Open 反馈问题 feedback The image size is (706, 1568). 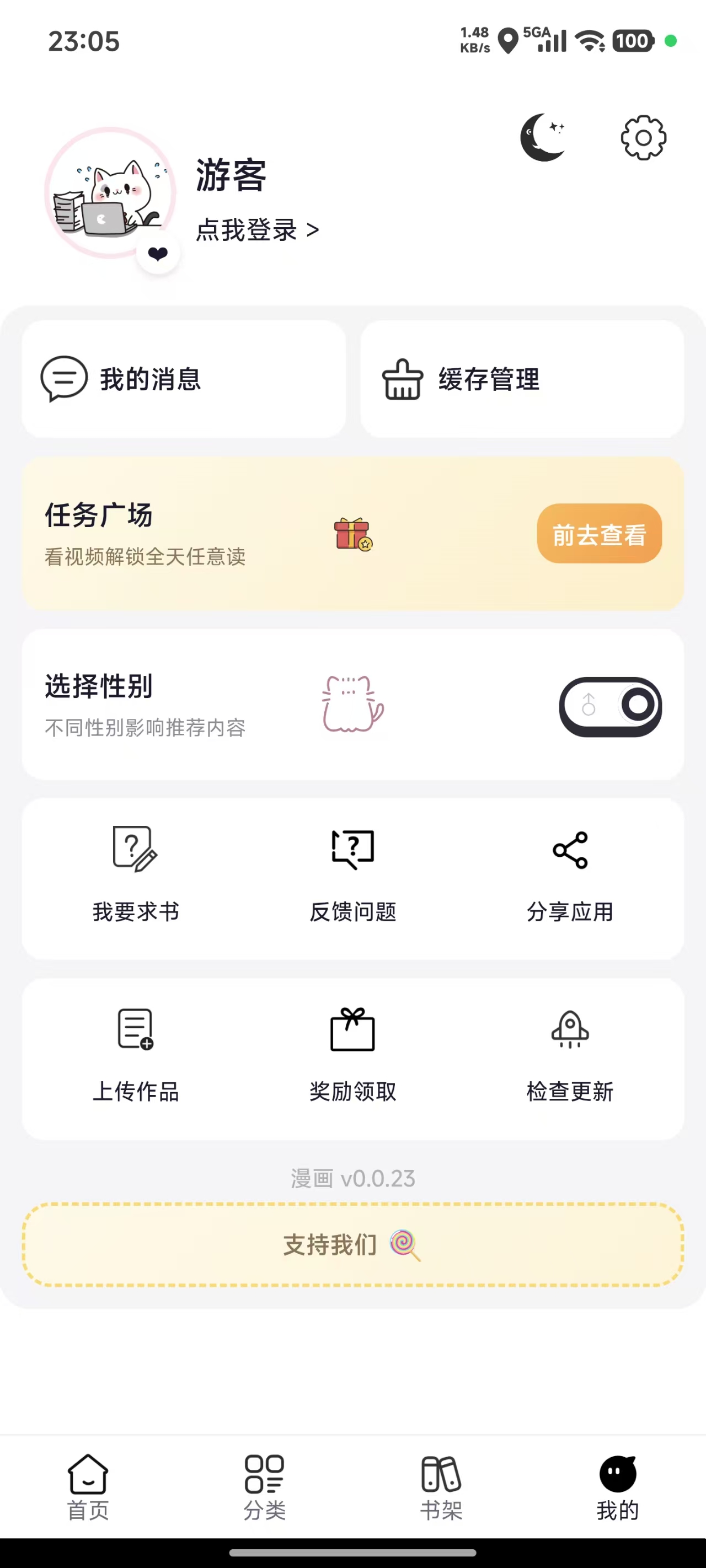pos(352,850)
